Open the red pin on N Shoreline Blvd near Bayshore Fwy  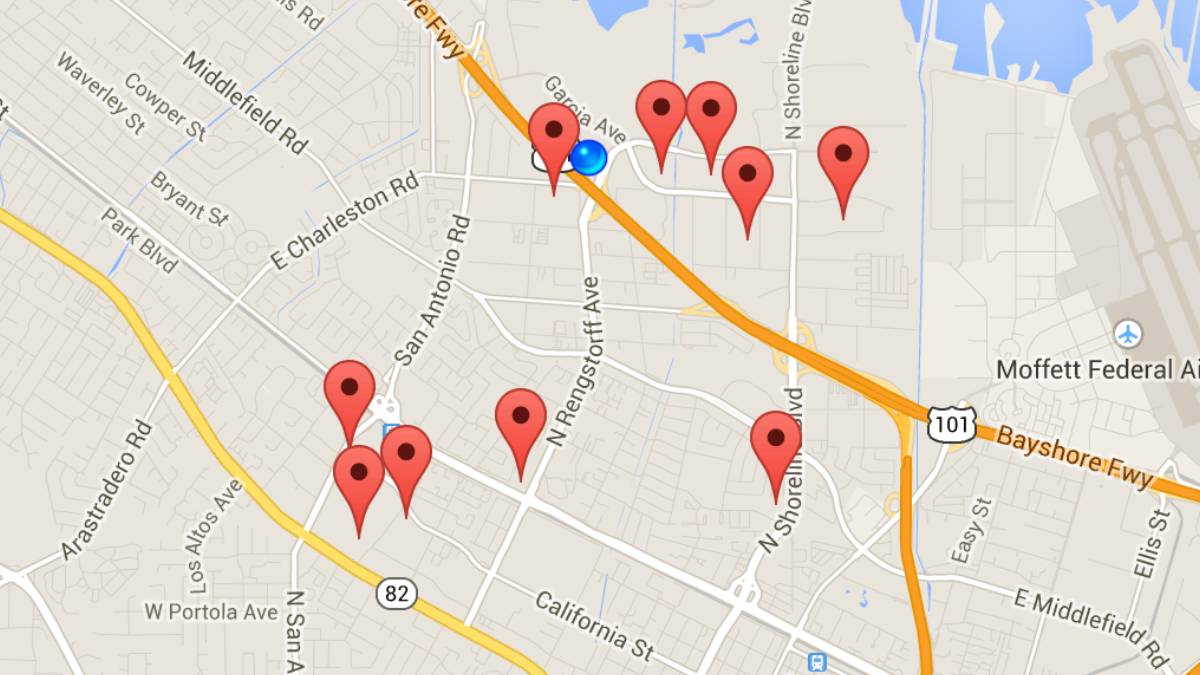(x=776, y=439)
